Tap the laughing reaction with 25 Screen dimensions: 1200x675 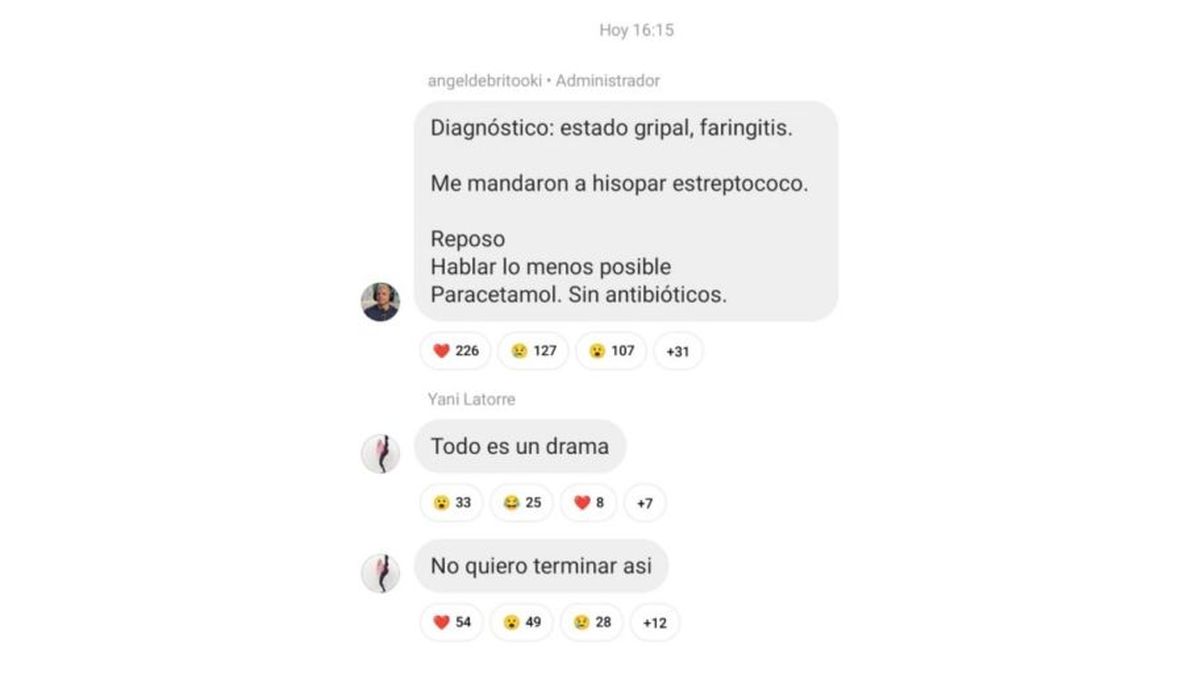pyautogui.click(x=522, y=503)
